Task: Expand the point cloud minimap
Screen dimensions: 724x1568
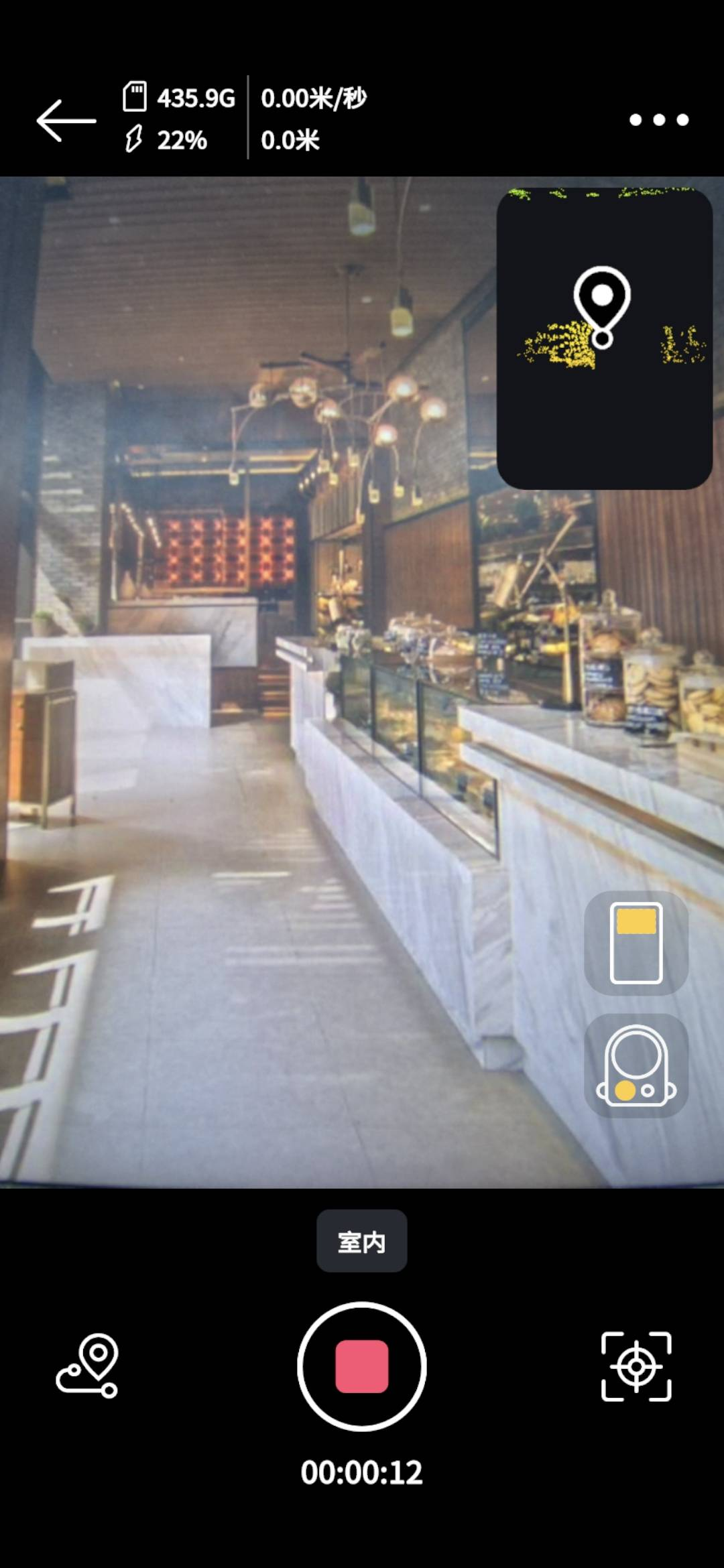Action: [604, 339]
